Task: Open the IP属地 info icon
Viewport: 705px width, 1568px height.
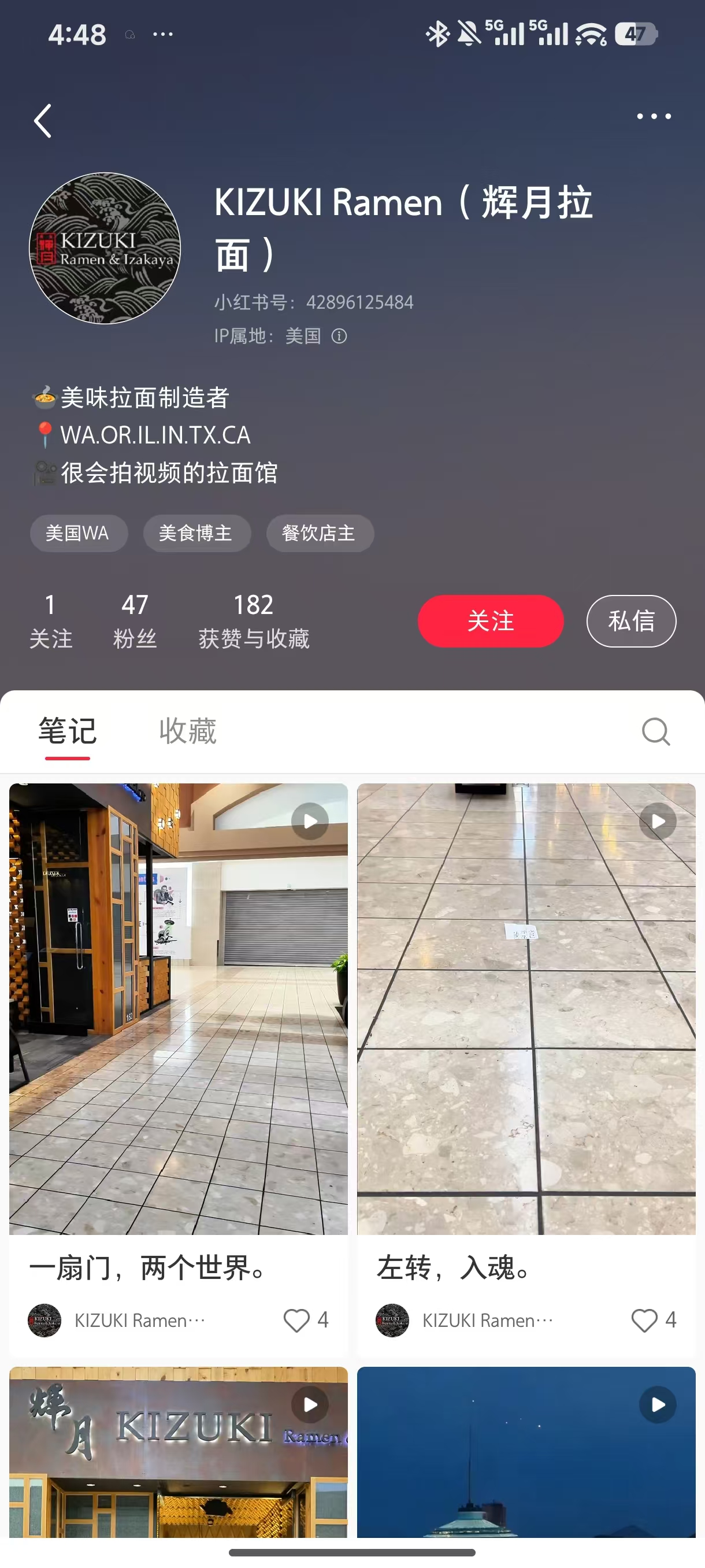Action: tap(339, 336)
